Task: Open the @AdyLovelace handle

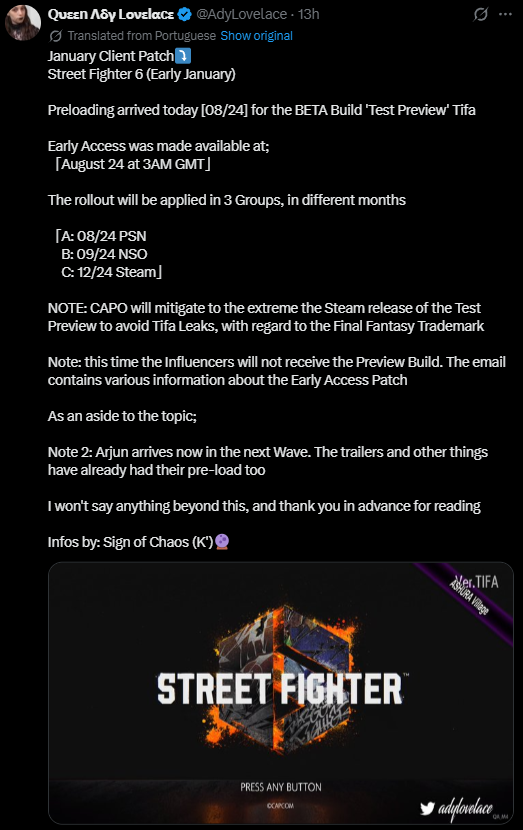Action: pyautogui.click(x=241, y=14)
